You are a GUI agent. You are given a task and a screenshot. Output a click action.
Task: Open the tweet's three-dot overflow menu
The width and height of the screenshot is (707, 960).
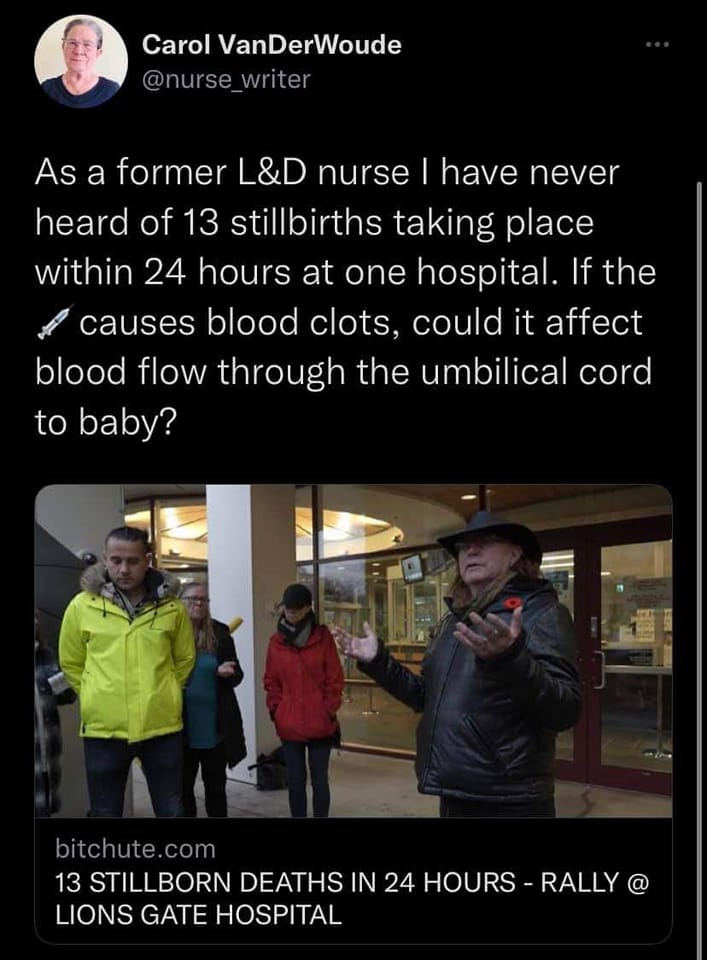point(654,47)
